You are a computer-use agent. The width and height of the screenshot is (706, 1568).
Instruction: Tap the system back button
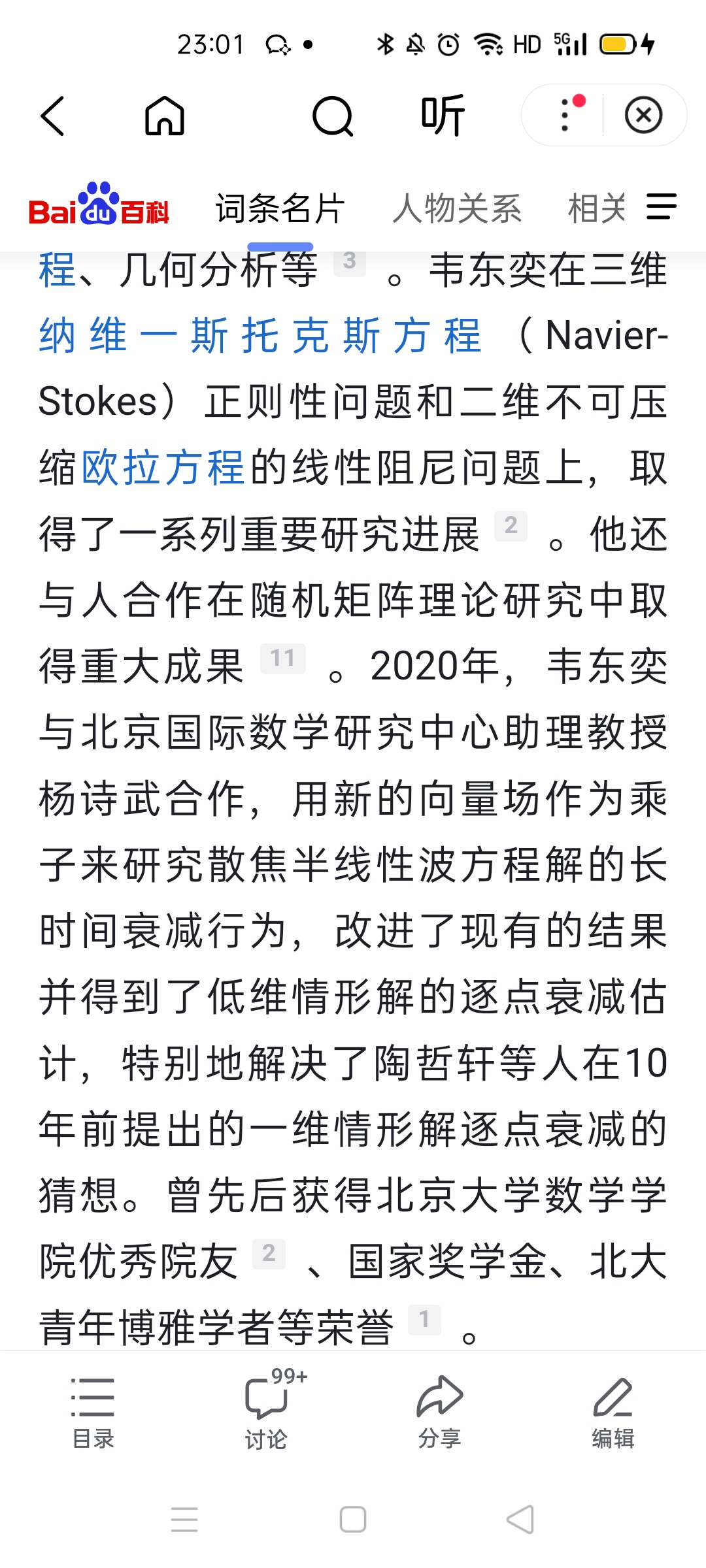(x=521, y=1520)
